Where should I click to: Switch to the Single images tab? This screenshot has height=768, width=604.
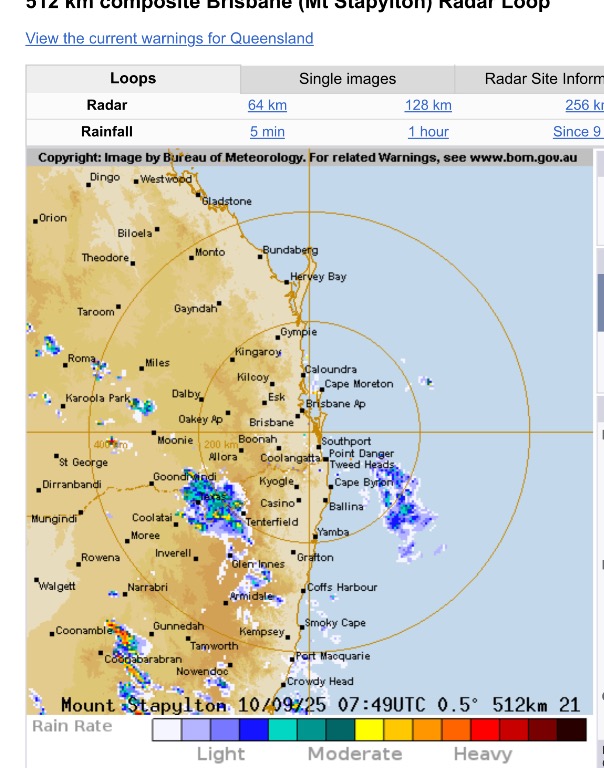coord(347,79)
